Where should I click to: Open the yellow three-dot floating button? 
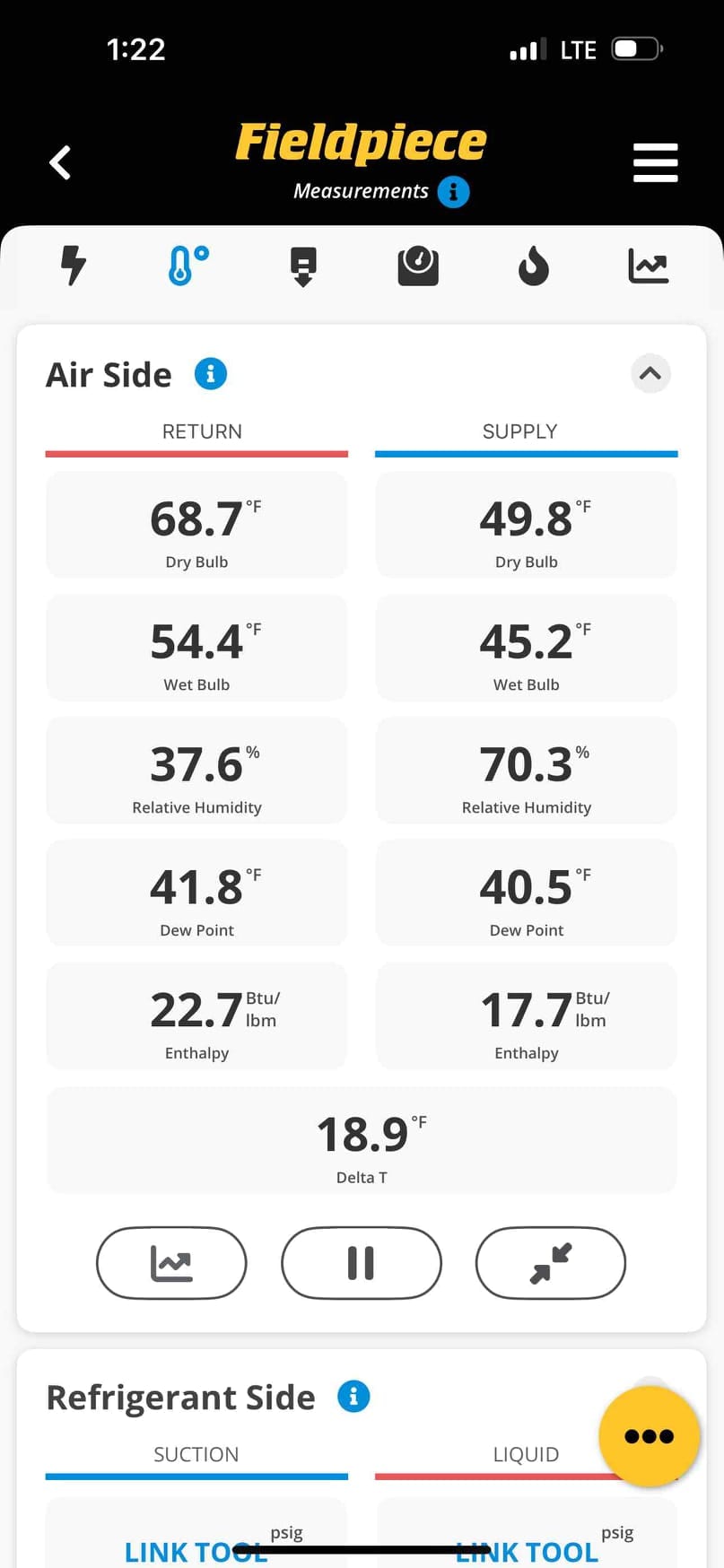click(649, 1436)
